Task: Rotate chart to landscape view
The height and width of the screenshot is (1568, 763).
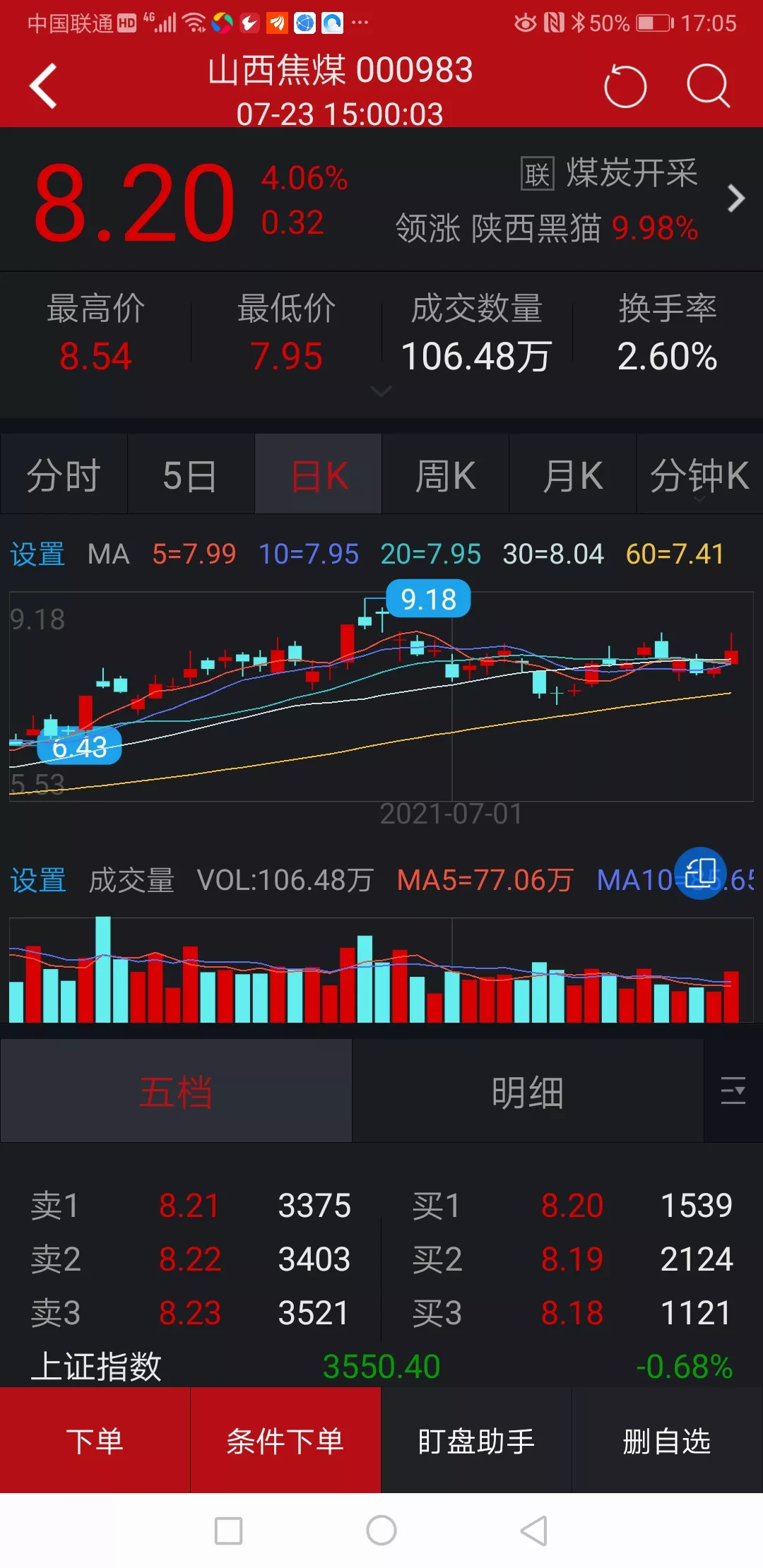Action: pyautogui.click(x=700, y=873)
